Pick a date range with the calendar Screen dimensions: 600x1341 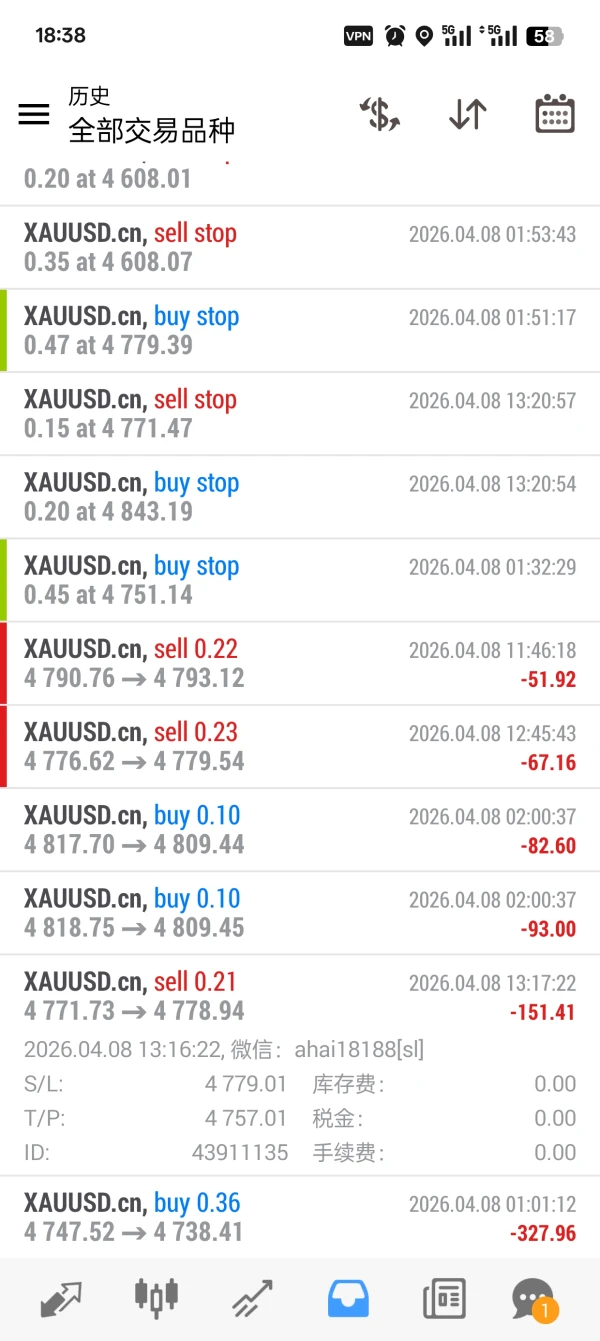[554, 114]
